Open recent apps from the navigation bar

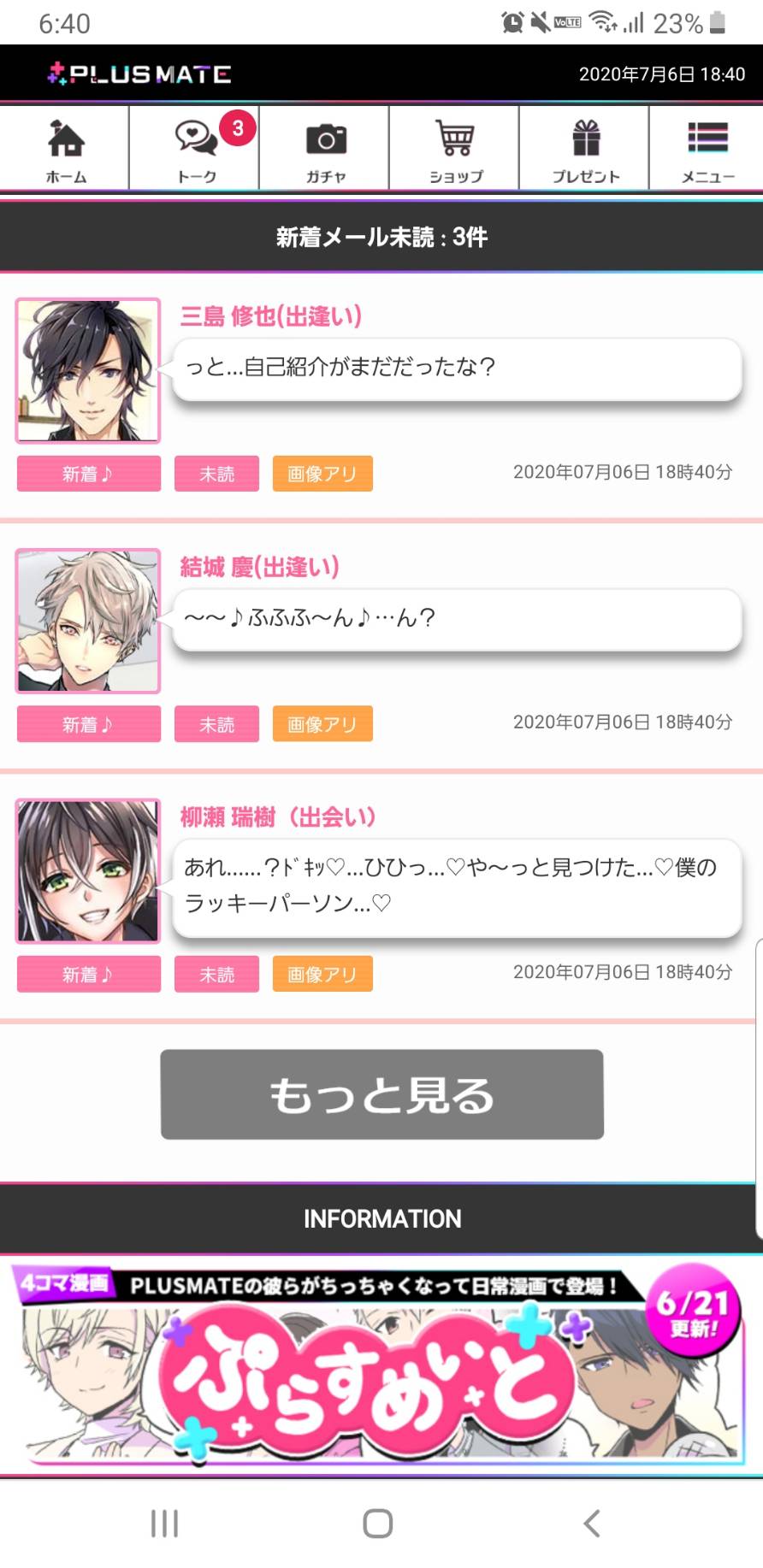(164, 1523)
